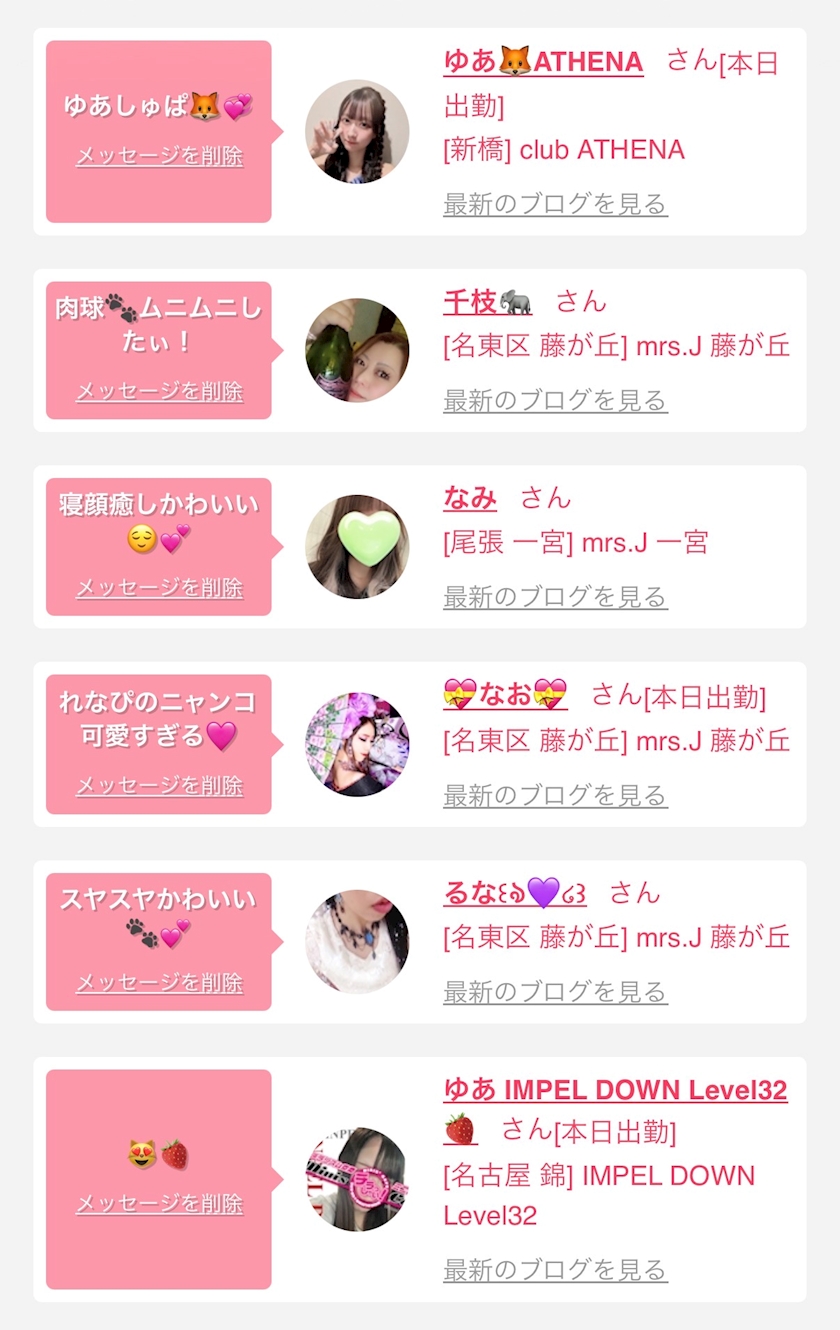840x1330 pixels.
Task: Delete the 寝顔癒しかわいい message
Action: 159,587
